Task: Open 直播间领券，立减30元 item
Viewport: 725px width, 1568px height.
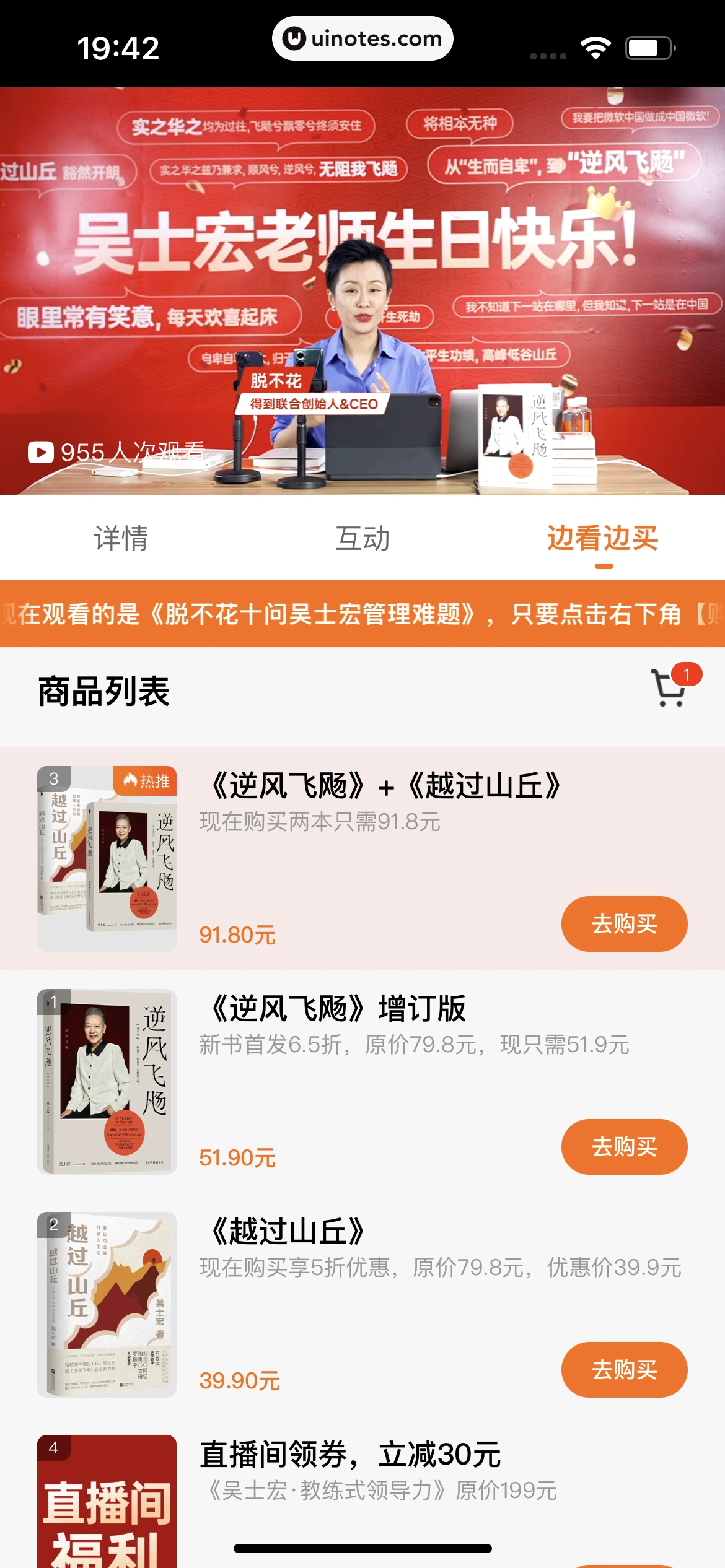Action: (x=350, y=1455)
